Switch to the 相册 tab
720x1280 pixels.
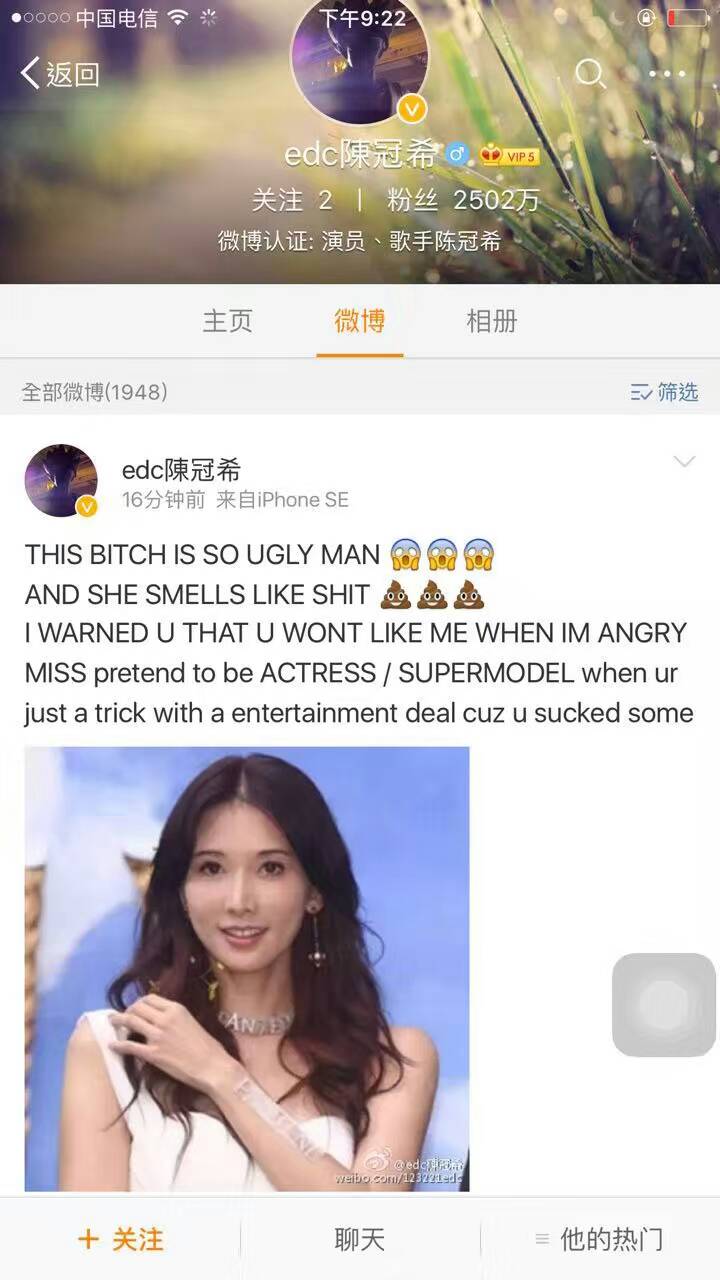[492, 321]
